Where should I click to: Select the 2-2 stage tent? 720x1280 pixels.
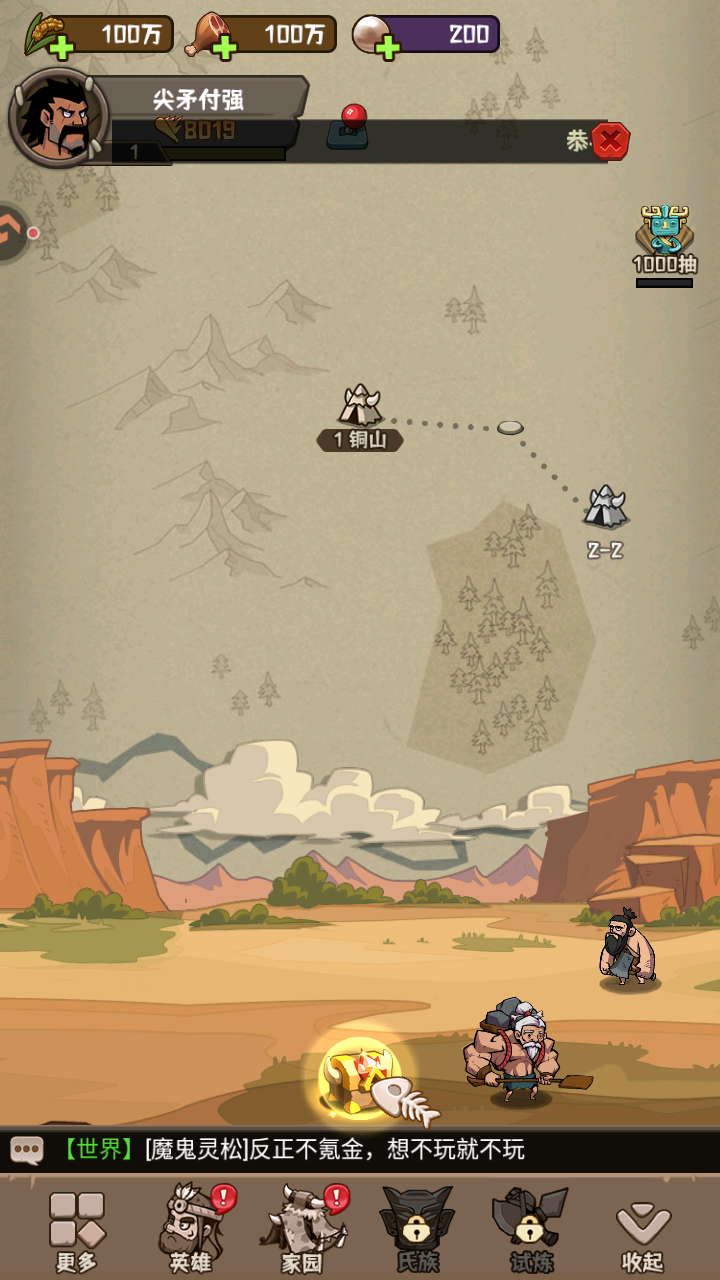click(605, 512)
